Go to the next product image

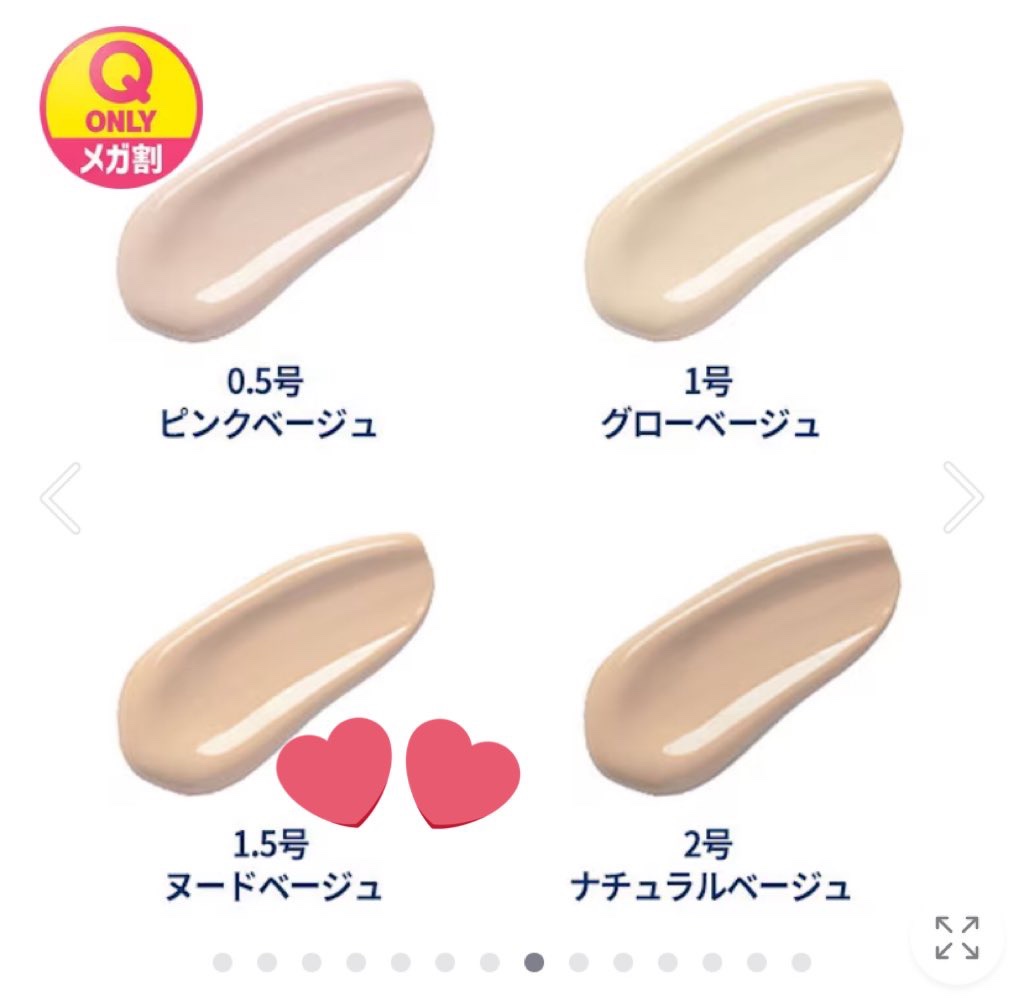(962, 497)
